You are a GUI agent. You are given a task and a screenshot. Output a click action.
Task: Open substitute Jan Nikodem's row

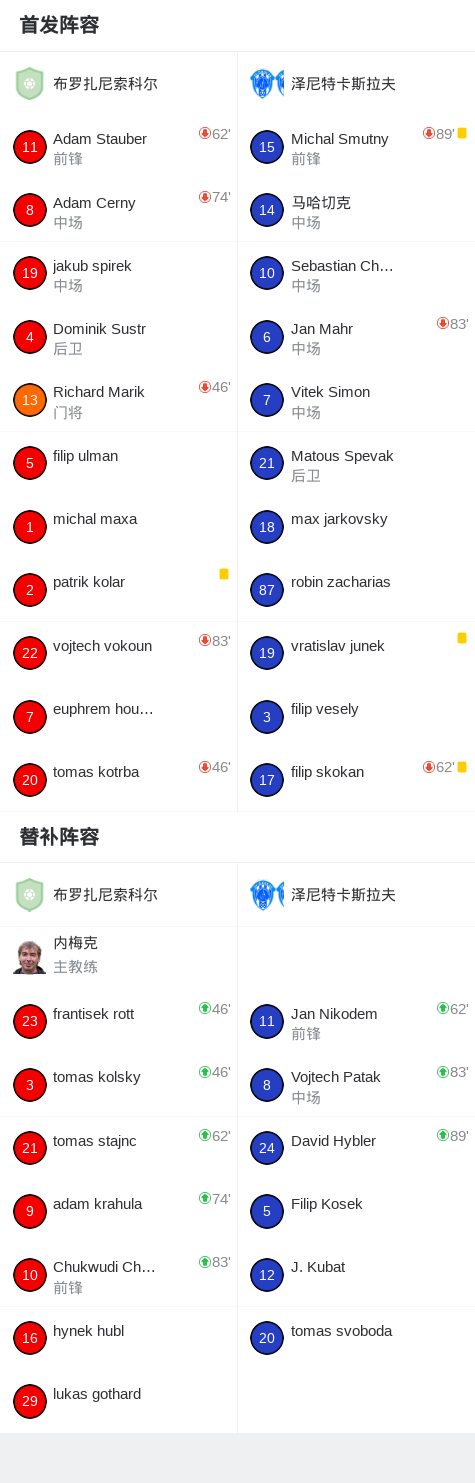(356, 1022)
